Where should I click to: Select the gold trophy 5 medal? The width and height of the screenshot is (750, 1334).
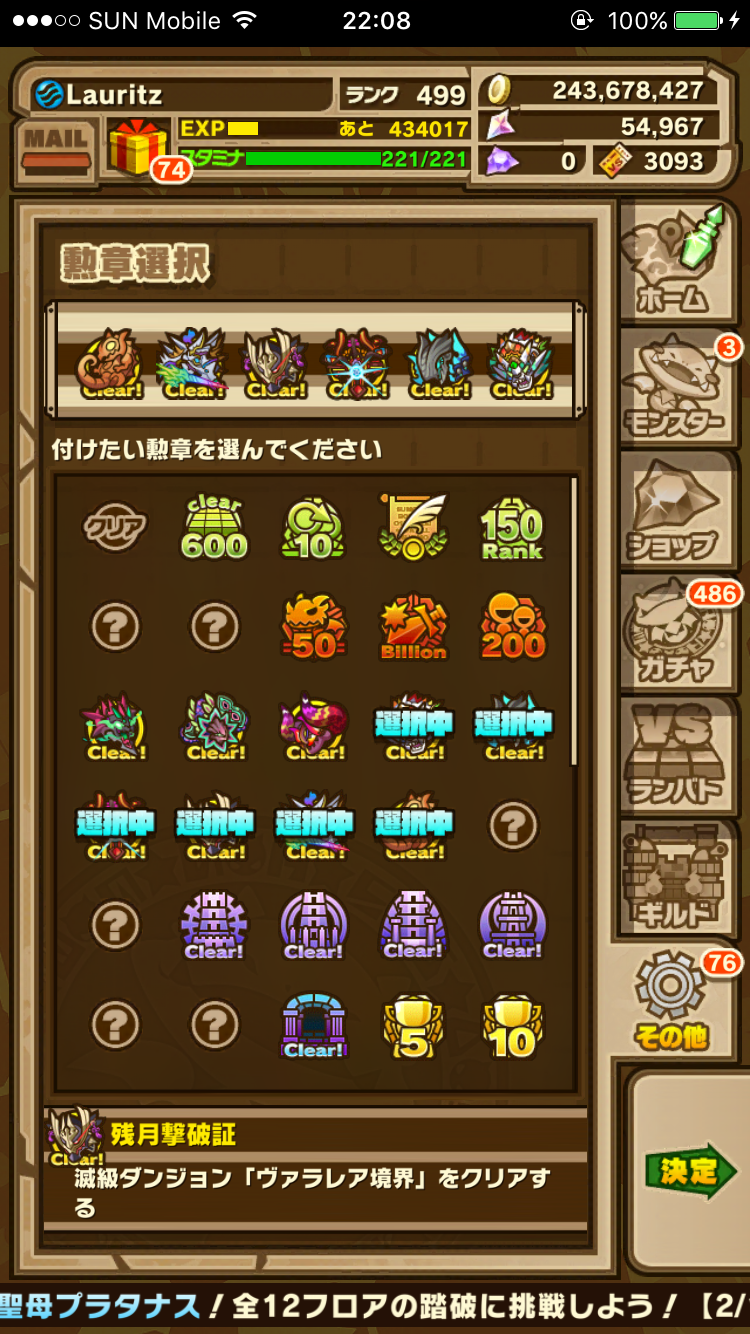coord(413,1024)
